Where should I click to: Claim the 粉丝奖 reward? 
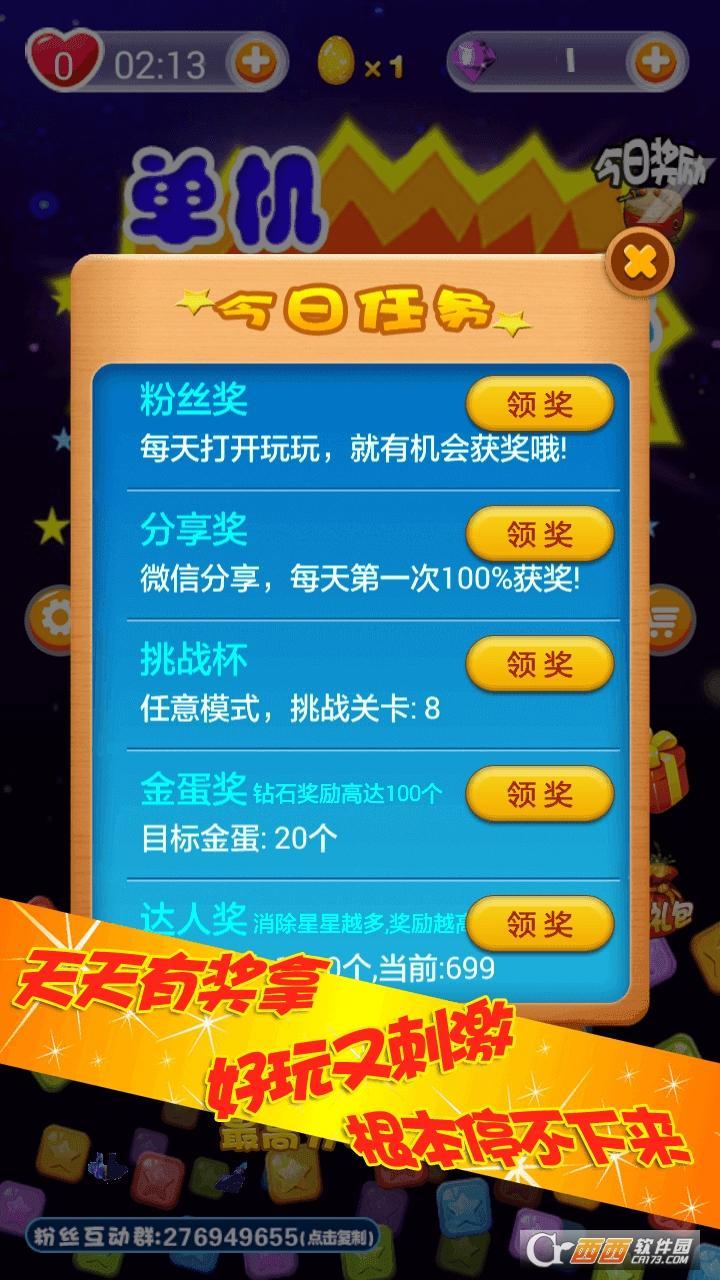click(x=540, y=405)
